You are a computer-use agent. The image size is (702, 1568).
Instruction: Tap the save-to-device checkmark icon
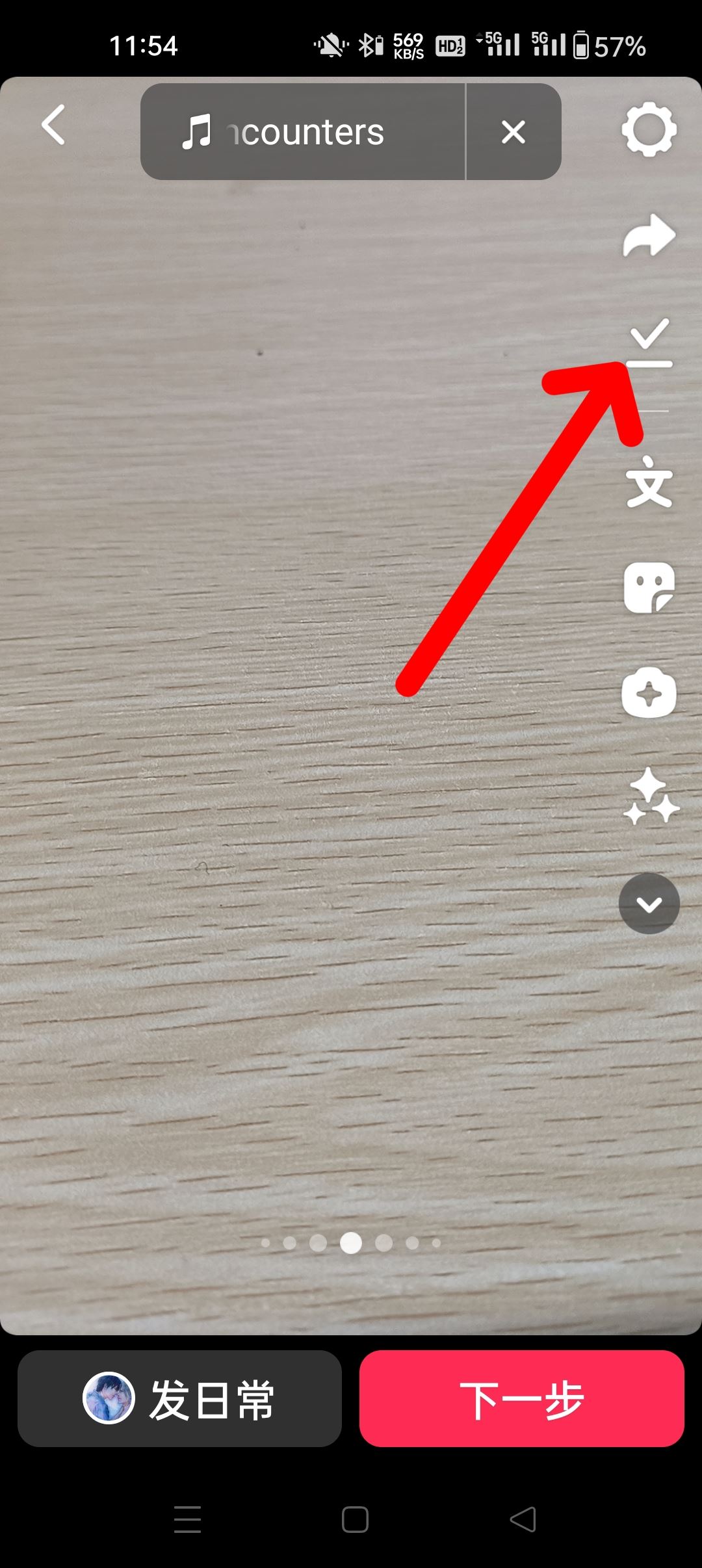(x=649, y=343)
